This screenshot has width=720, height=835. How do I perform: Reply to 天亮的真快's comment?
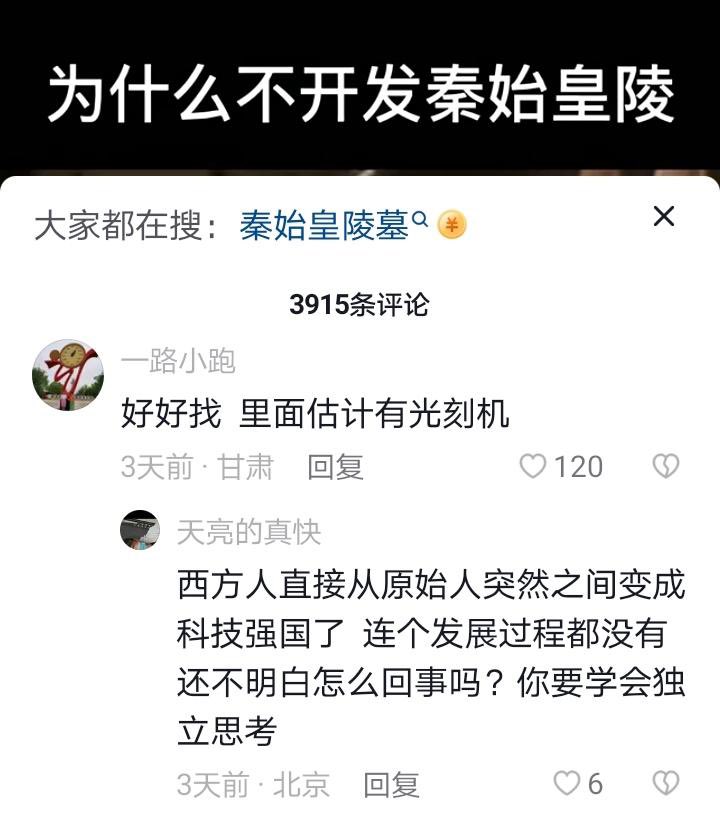(x=391, y=785)
